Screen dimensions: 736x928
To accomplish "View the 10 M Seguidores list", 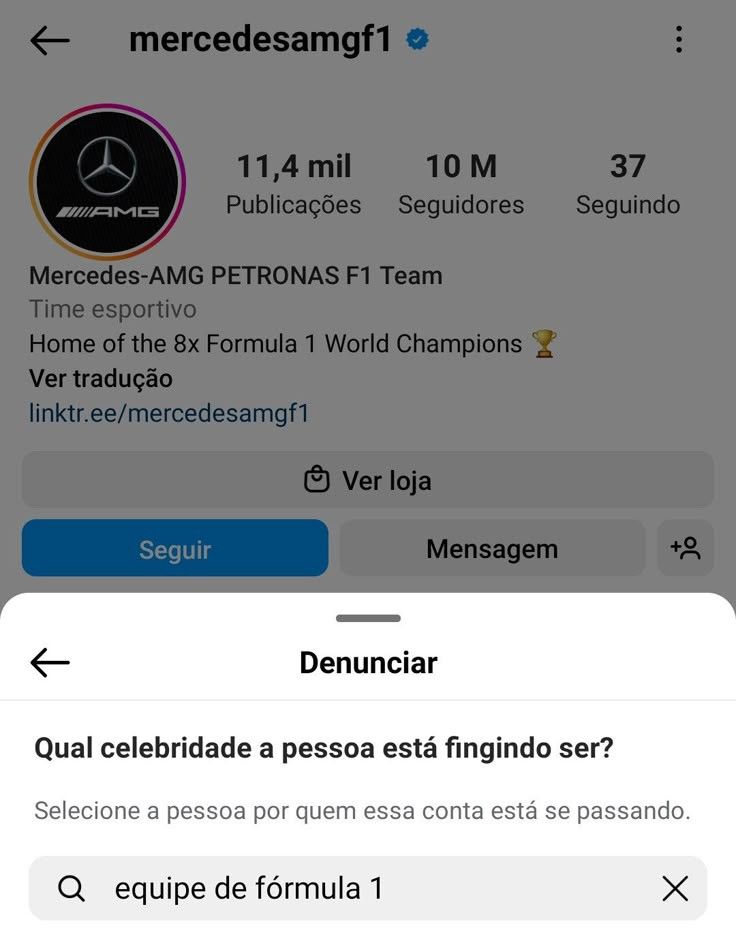I will (x=461, y=184).
